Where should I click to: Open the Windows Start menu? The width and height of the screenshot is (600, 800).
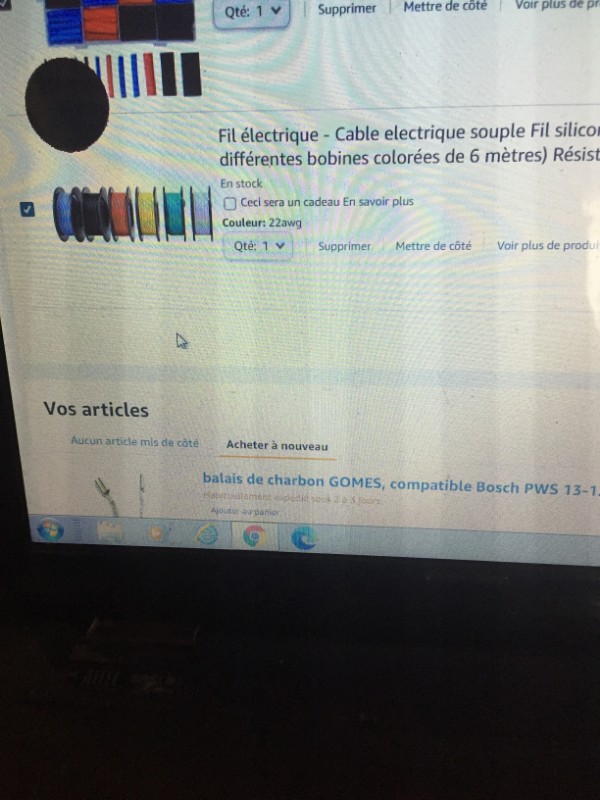[x=49, y=530]
